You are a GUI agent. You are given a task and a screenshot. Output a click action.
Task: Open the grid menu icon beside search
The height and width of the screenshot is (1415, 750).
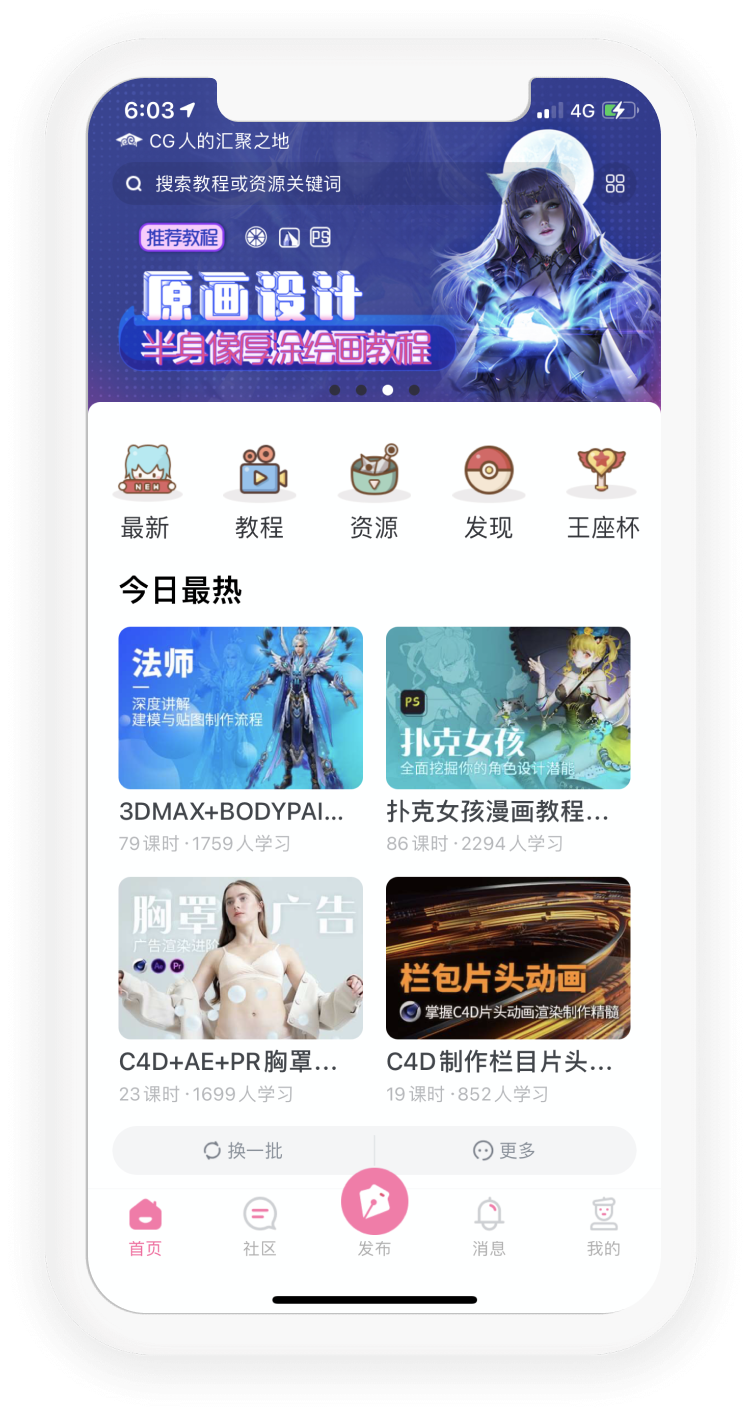tap(615, 183)
